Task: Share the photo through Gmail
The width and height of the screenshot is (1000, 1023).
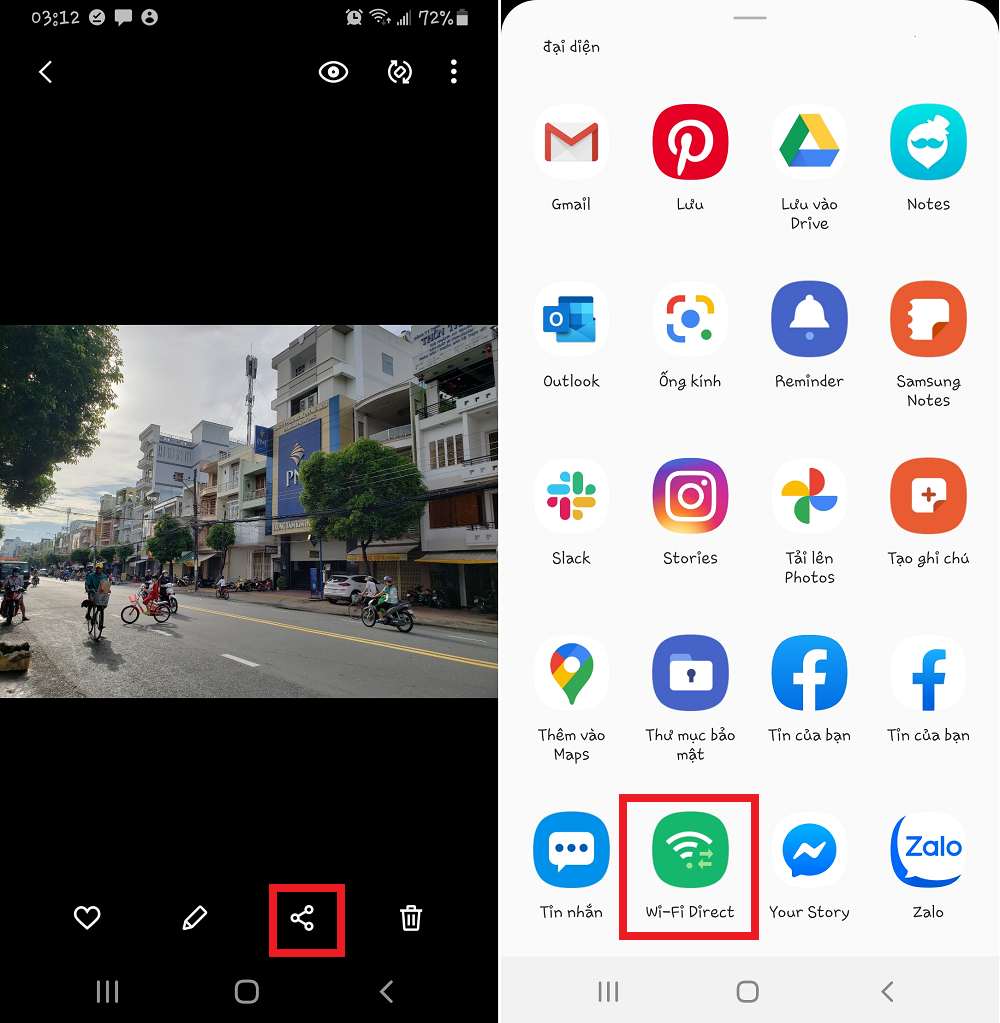Action: [571, 142]
